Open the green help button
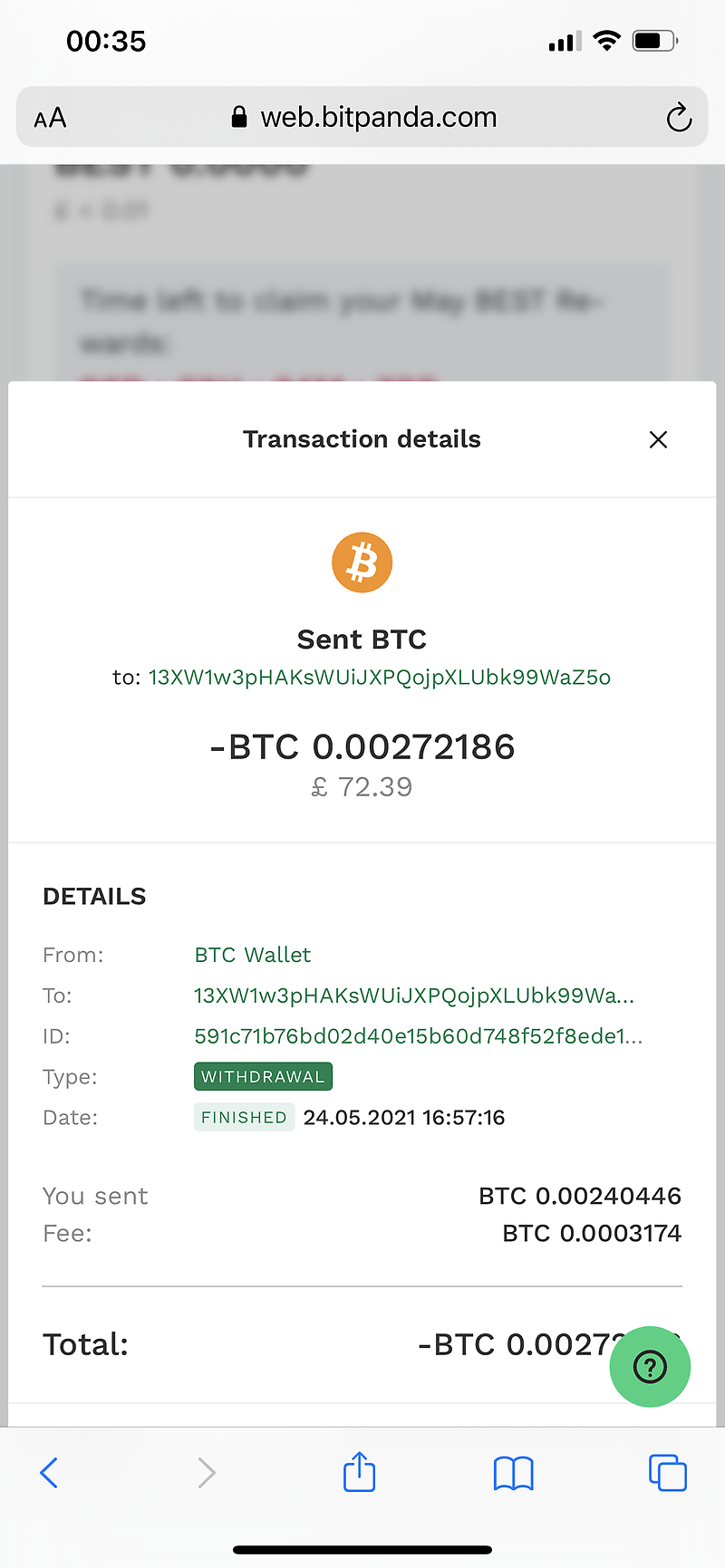 pos(650,1366)
